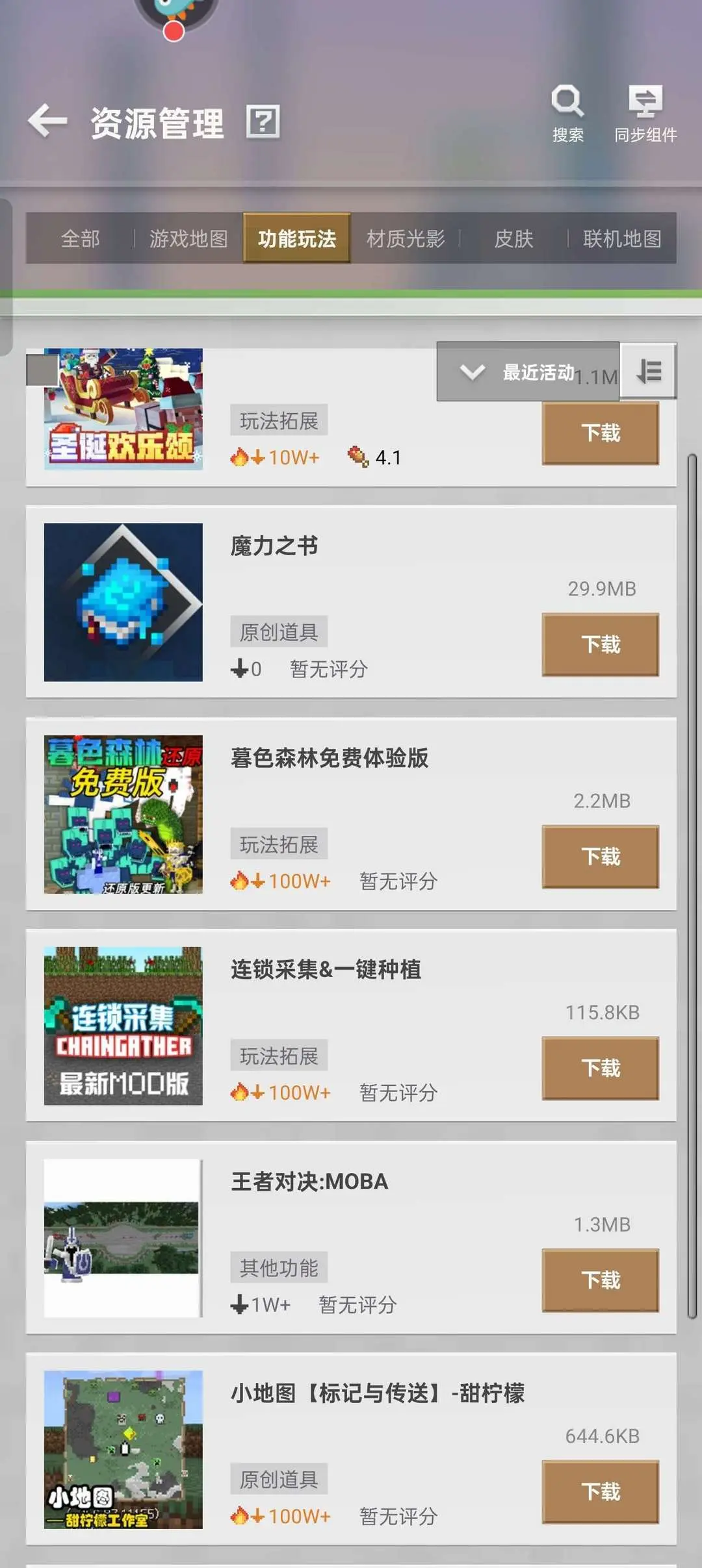Open the 王者对决:MOBA thumbnail
This screenshot has height=1568, width=702.
point(123,1237)
